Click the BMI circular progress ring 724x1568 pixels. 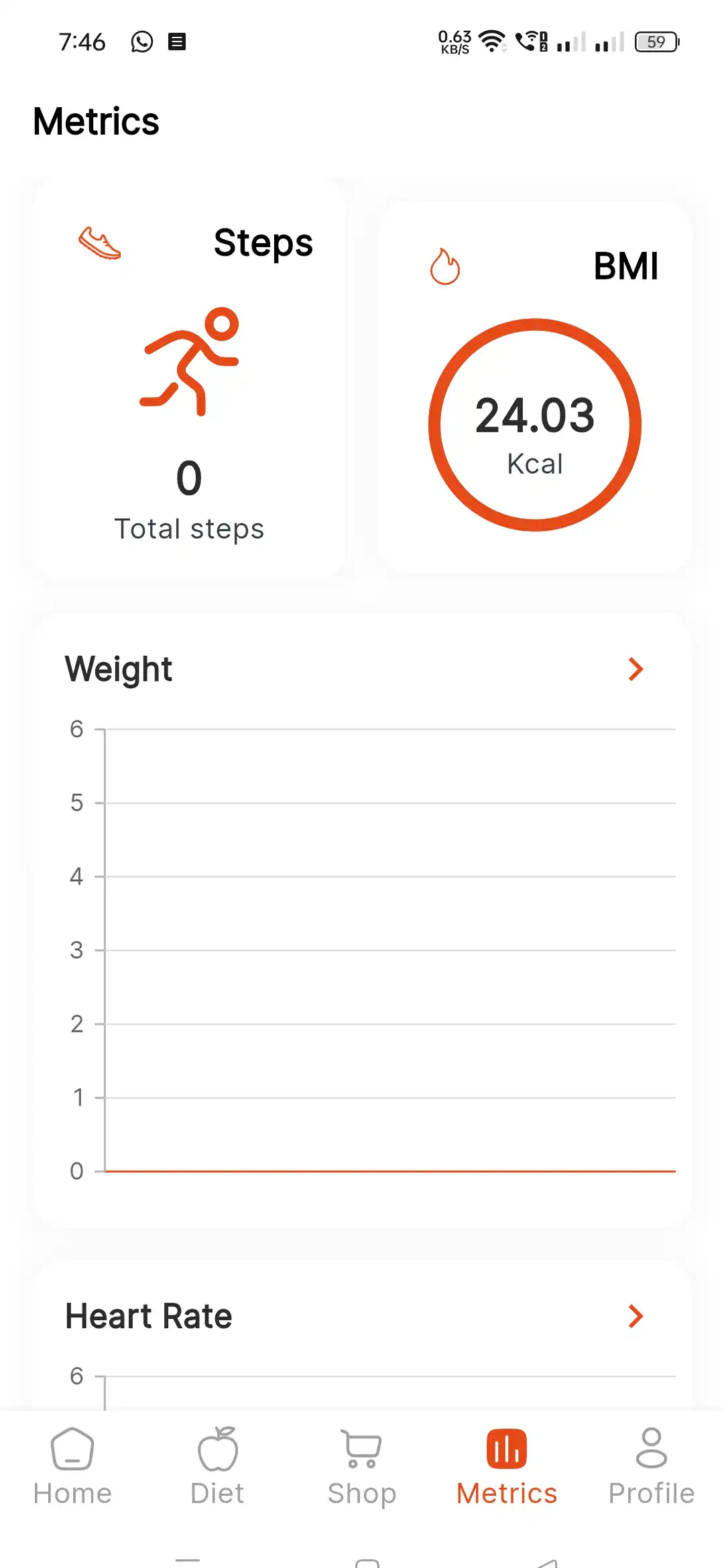point(534,426)
